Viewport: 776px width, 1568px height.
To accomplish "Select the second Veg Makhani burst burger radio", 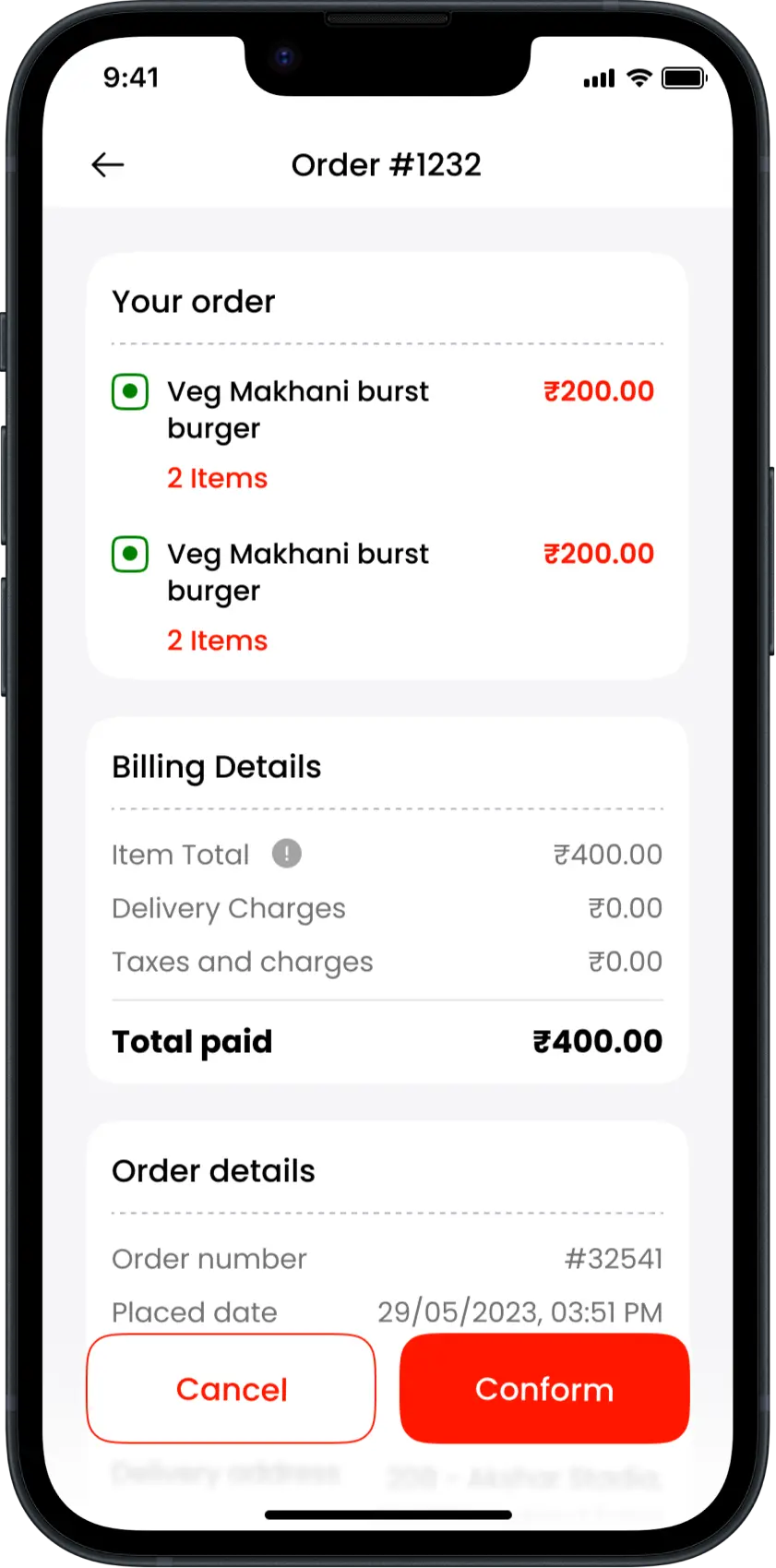I will tap(129, 554).
